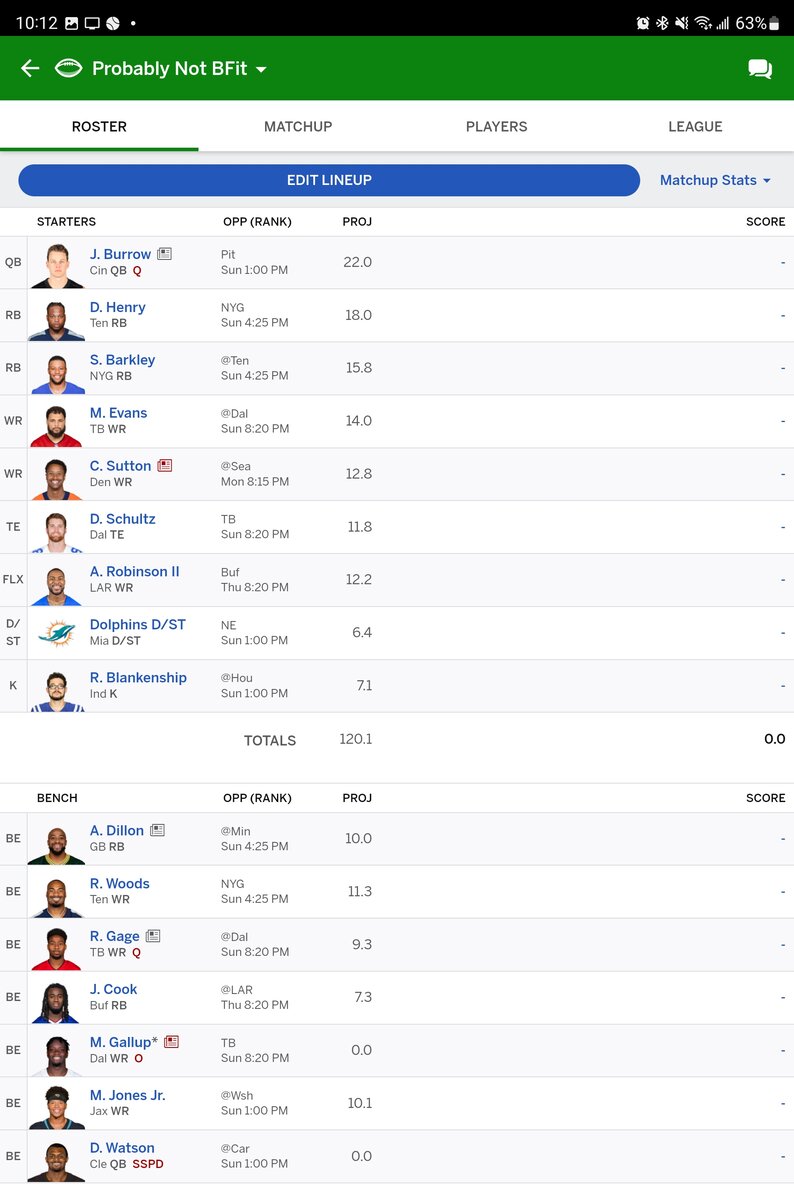
Task: Open A. Robinson II flex player
Action: 134,571
